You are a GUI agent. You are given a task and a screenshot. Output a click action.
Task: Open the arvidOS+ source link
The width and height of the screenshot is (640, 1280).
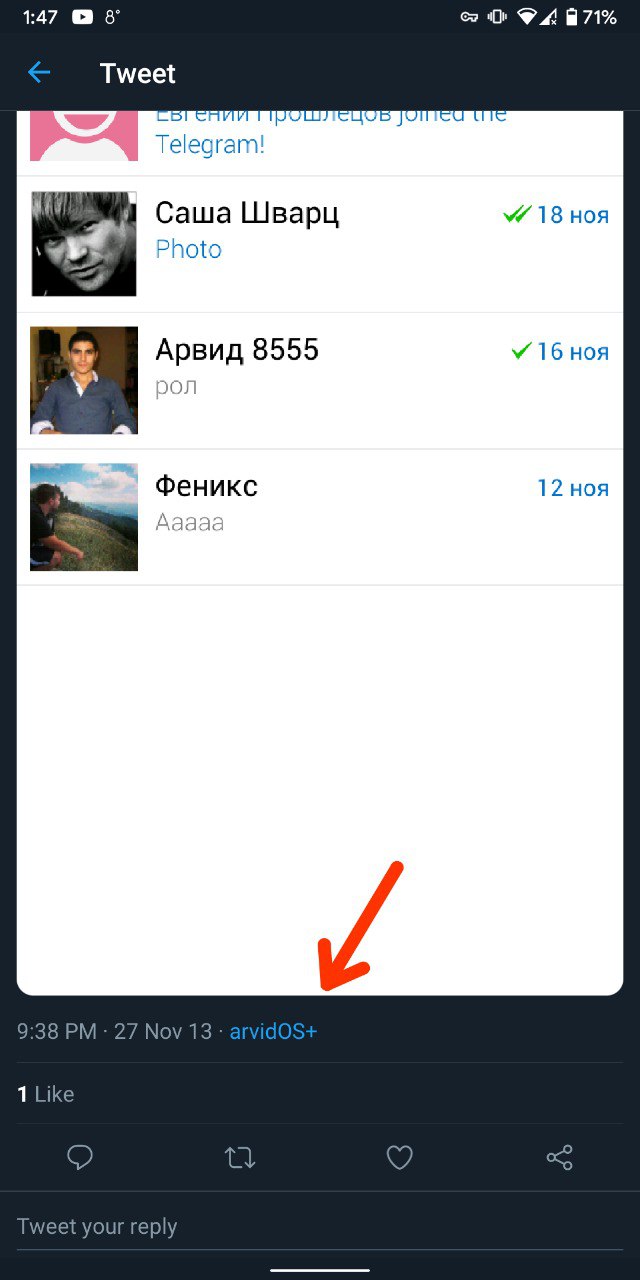click(273, 1031)
